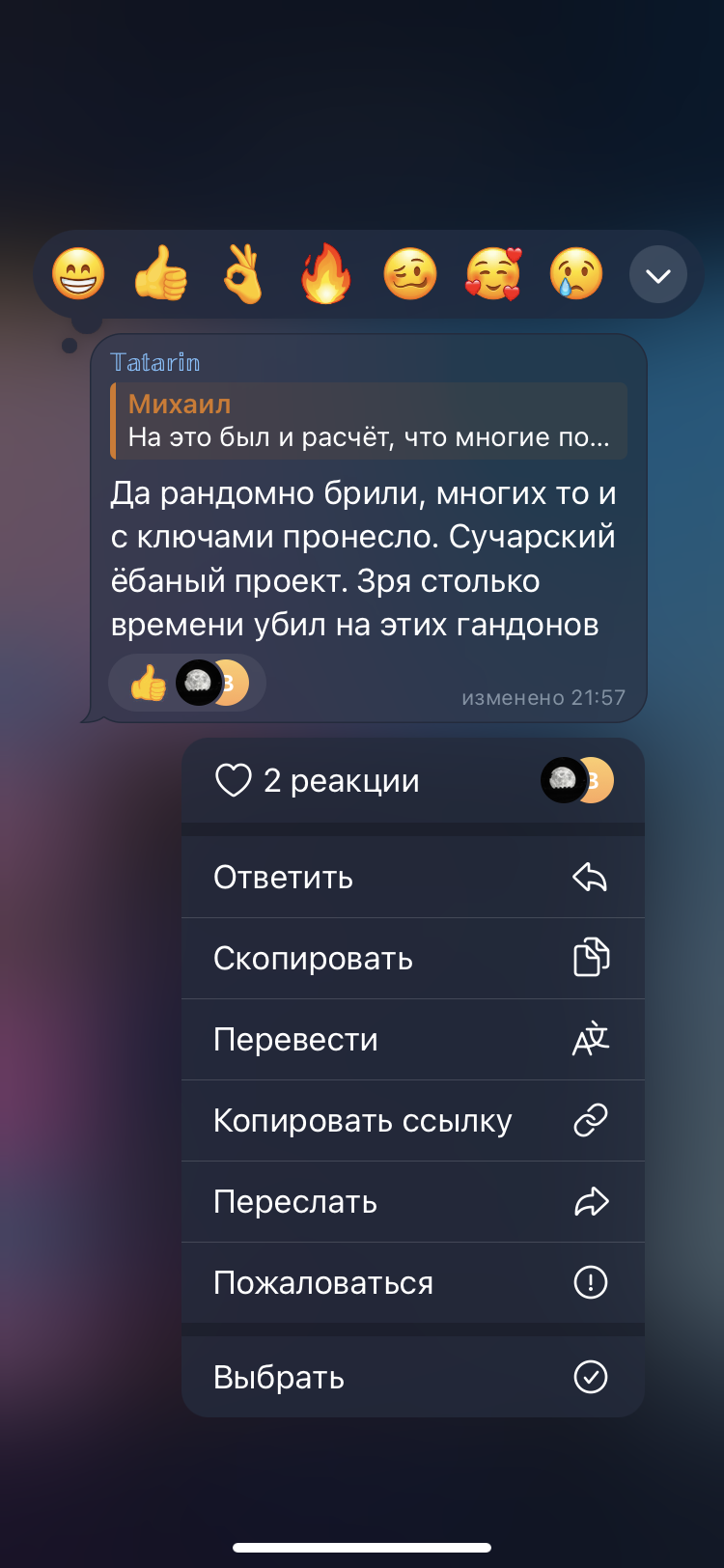
Task: Expand the full emoji reaction list
Action: click(x=657, y=276)
